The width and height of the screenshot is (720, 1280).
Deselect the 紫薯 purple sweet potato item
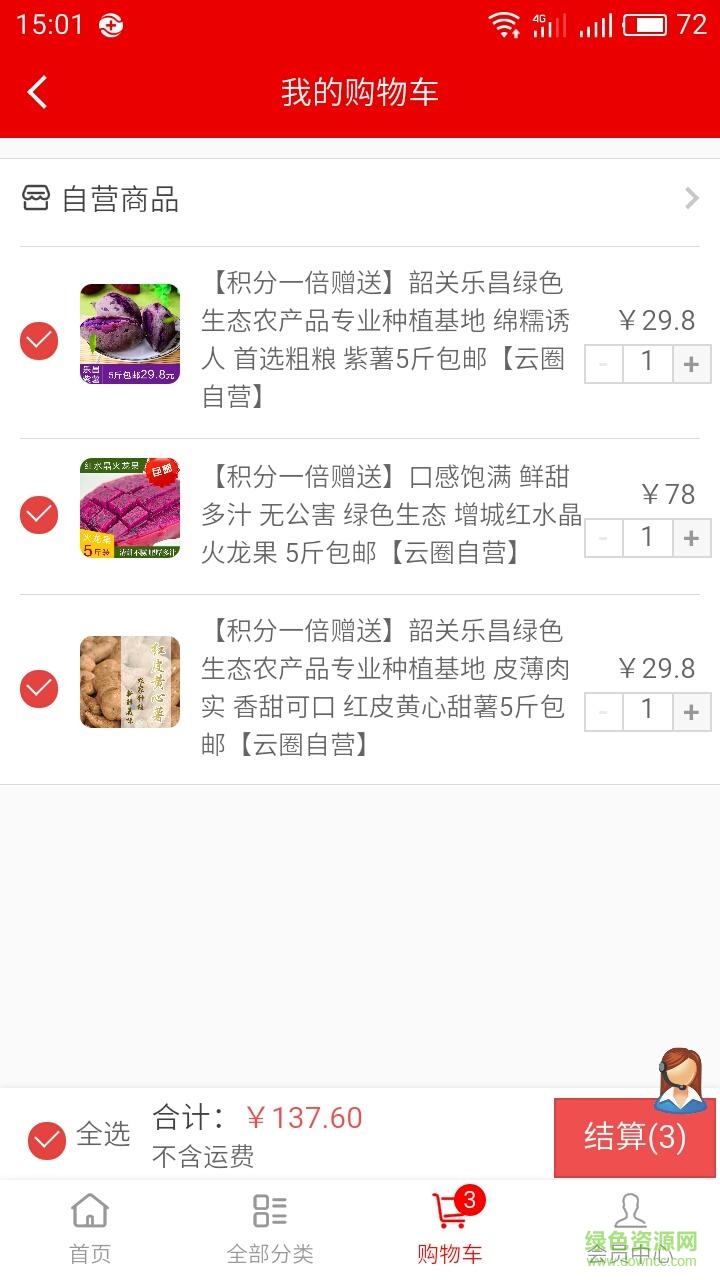point(38,340)
